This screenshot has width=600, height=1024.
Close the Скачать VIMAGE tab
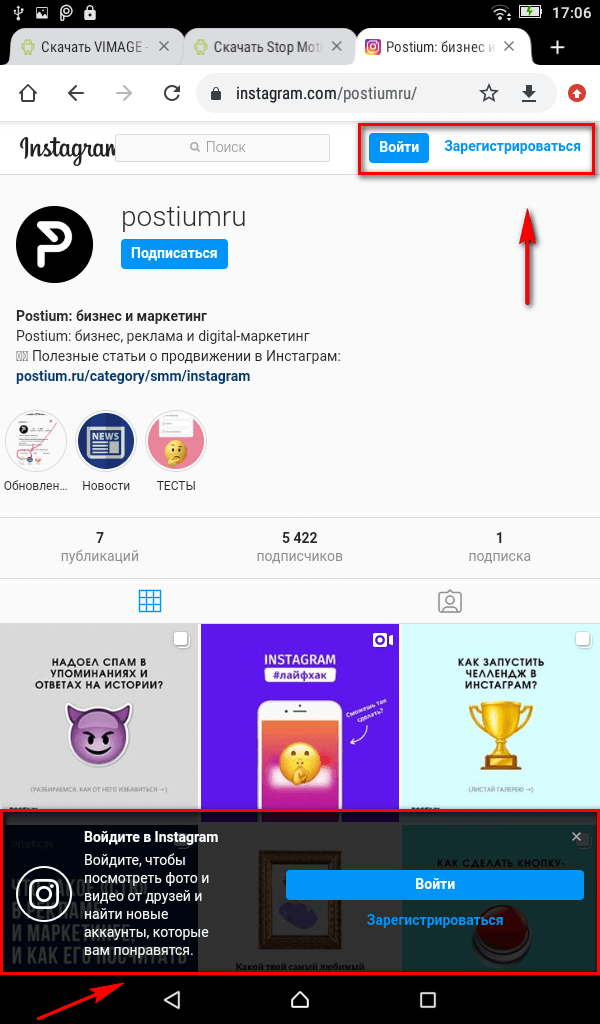point(164,47)
